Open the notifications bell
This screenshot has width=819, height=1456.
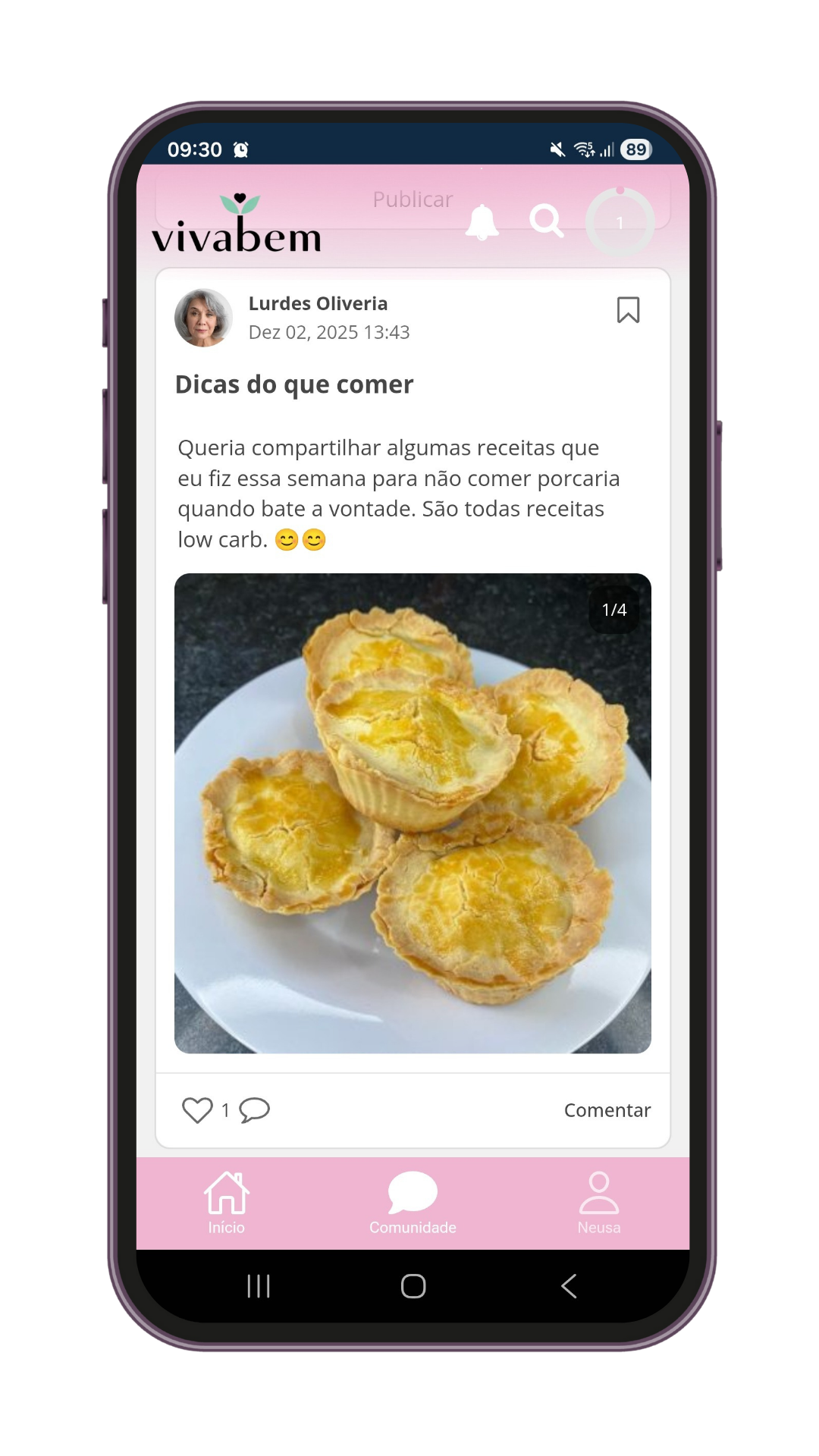[482, 222]
